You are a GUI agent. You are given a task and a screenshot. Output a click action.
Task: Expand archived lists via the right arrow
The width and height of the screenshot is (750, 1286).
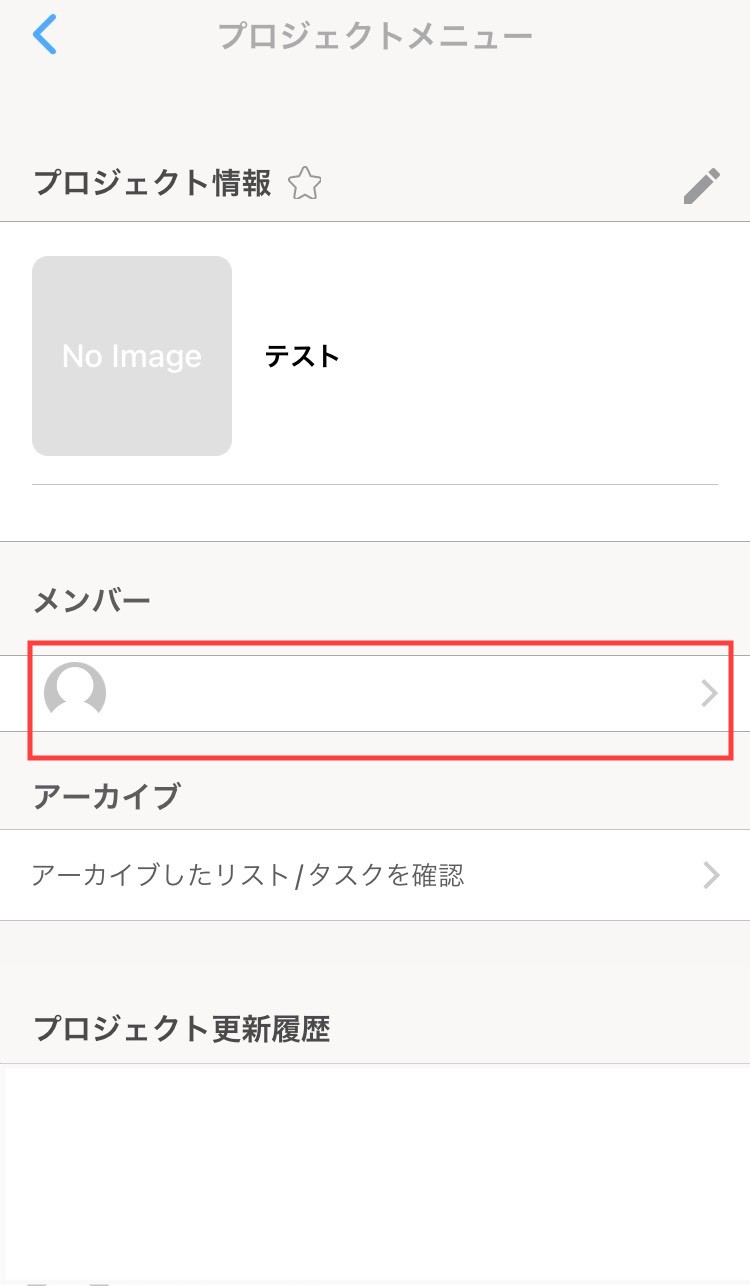(x=711, y=875)
